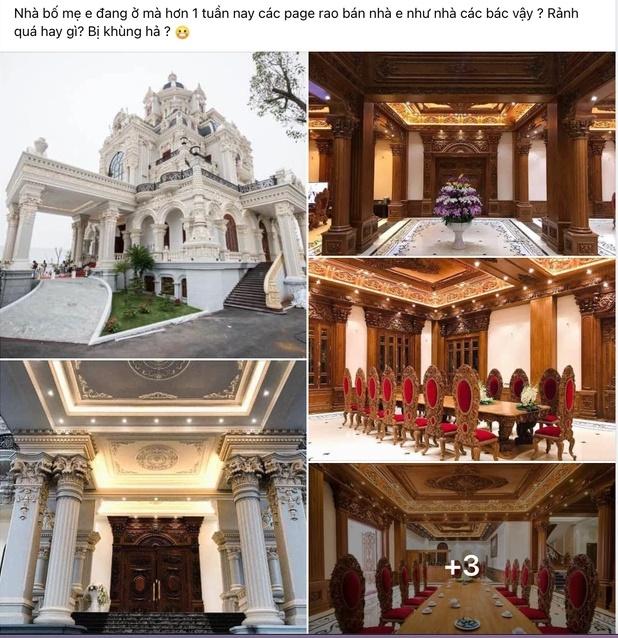View the wooden hall photo with flower vase
618x638 pixels.
[x=461, y=153]
